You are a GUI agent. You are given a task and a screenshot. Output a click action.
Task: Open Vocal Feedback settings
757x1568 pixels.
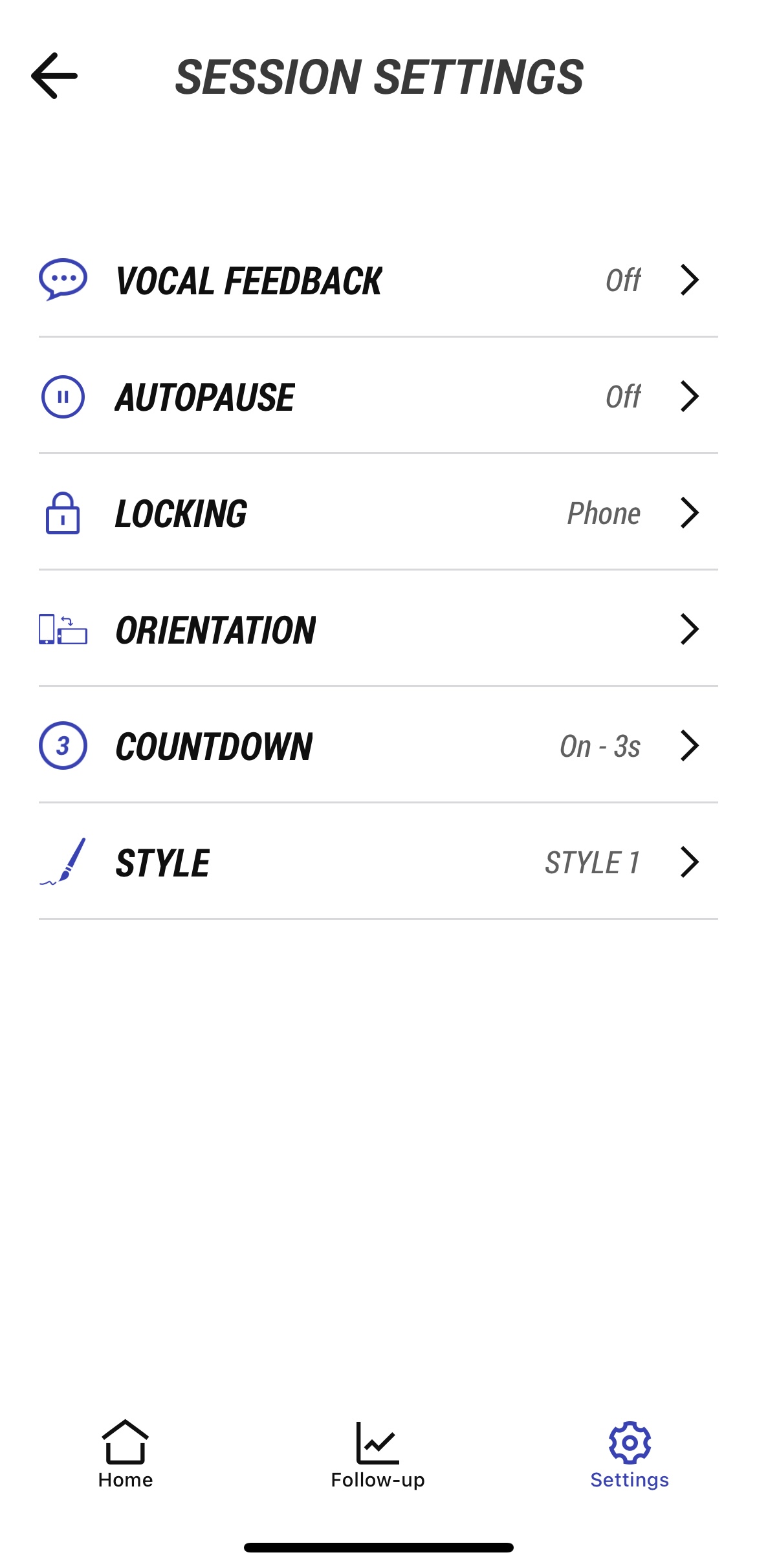pos(378,281)
